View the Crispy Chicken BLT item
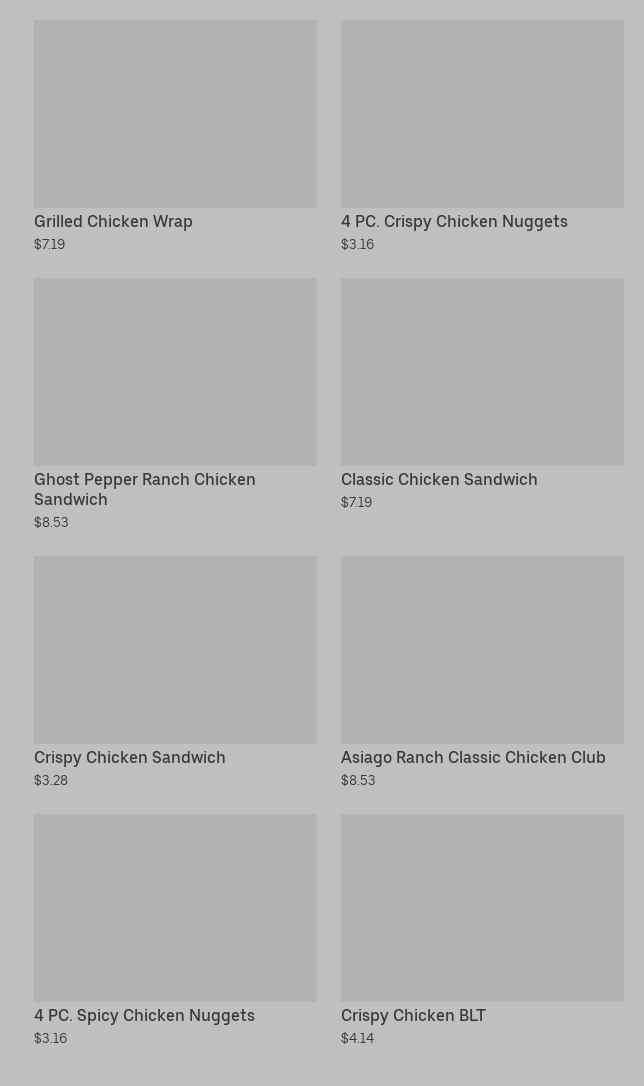 coord(482,930)
